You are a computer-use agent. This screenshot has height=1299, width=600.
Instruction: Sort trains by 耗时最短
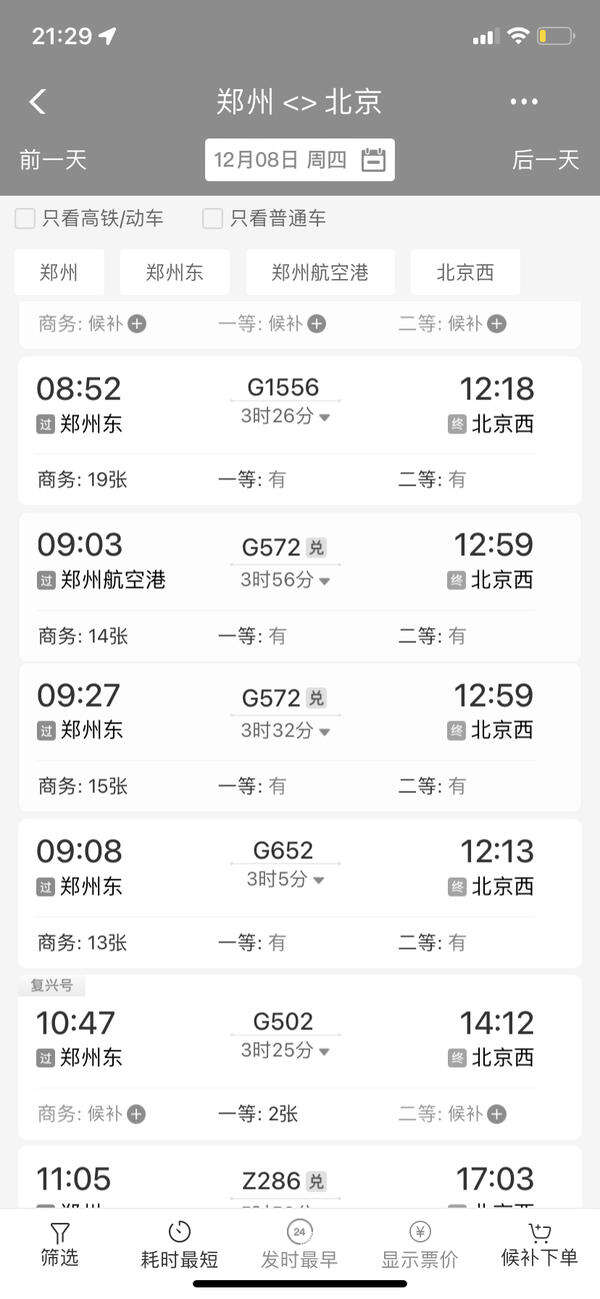(x=180, y=1246)
